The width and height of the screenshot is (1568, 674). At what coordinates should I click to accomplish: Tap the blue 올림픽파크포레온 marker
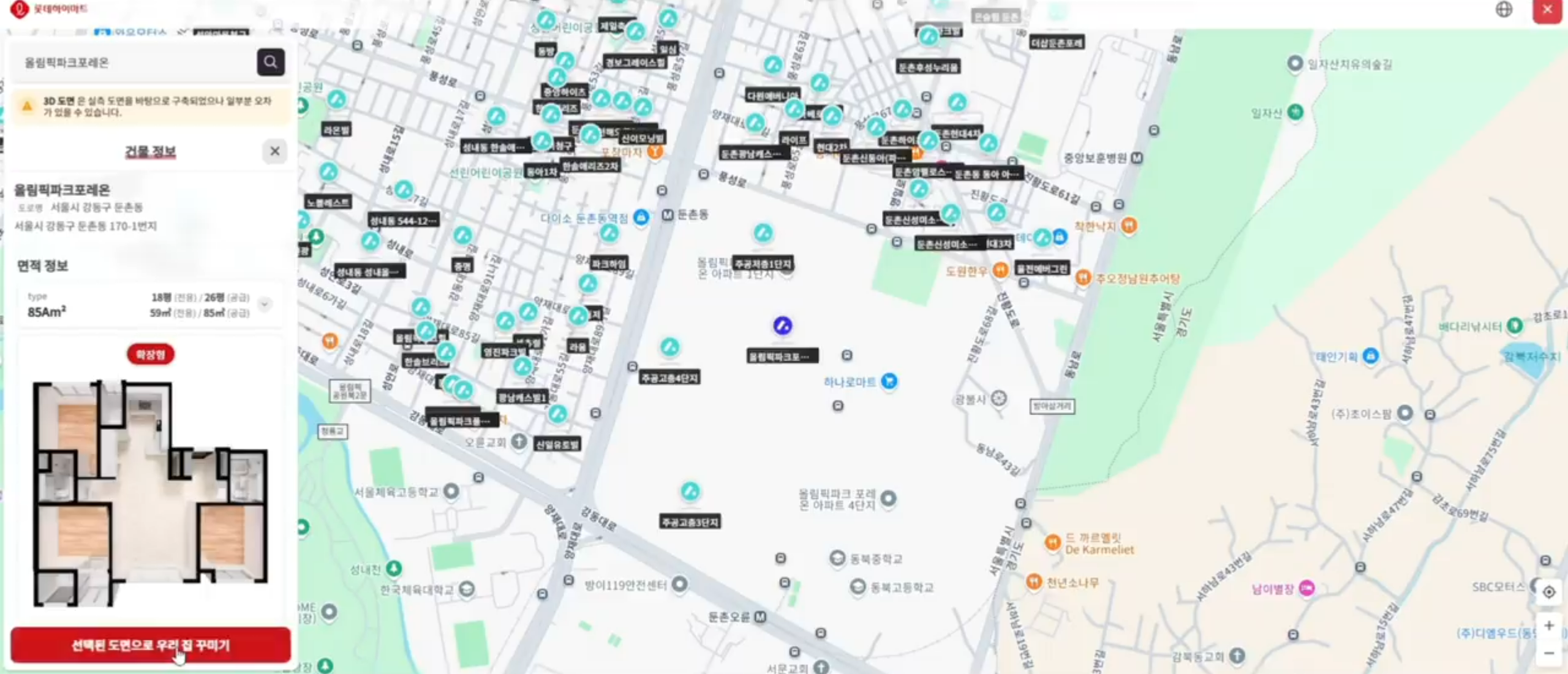782,326
